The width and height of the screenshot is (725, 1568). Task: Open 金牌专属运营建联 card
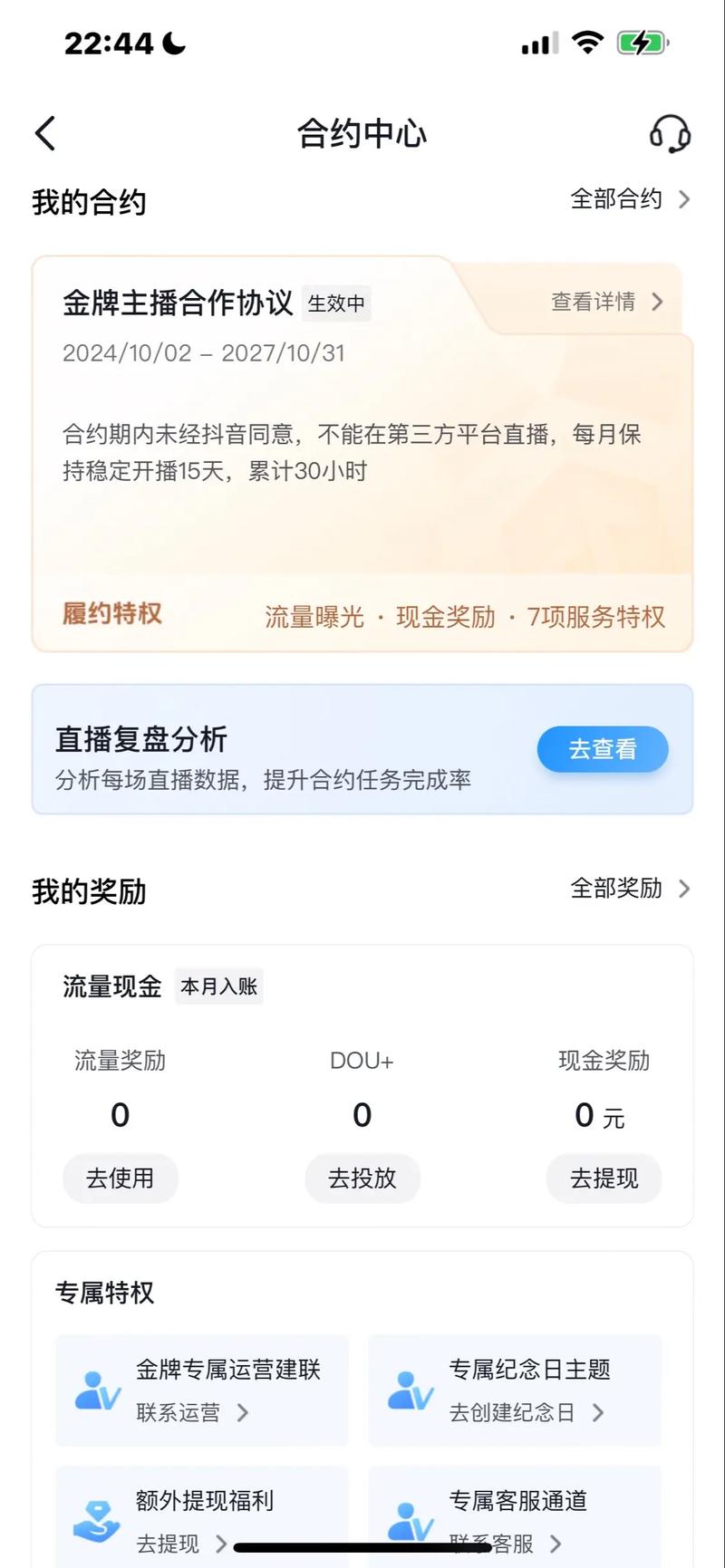[x=201, y=1390]
